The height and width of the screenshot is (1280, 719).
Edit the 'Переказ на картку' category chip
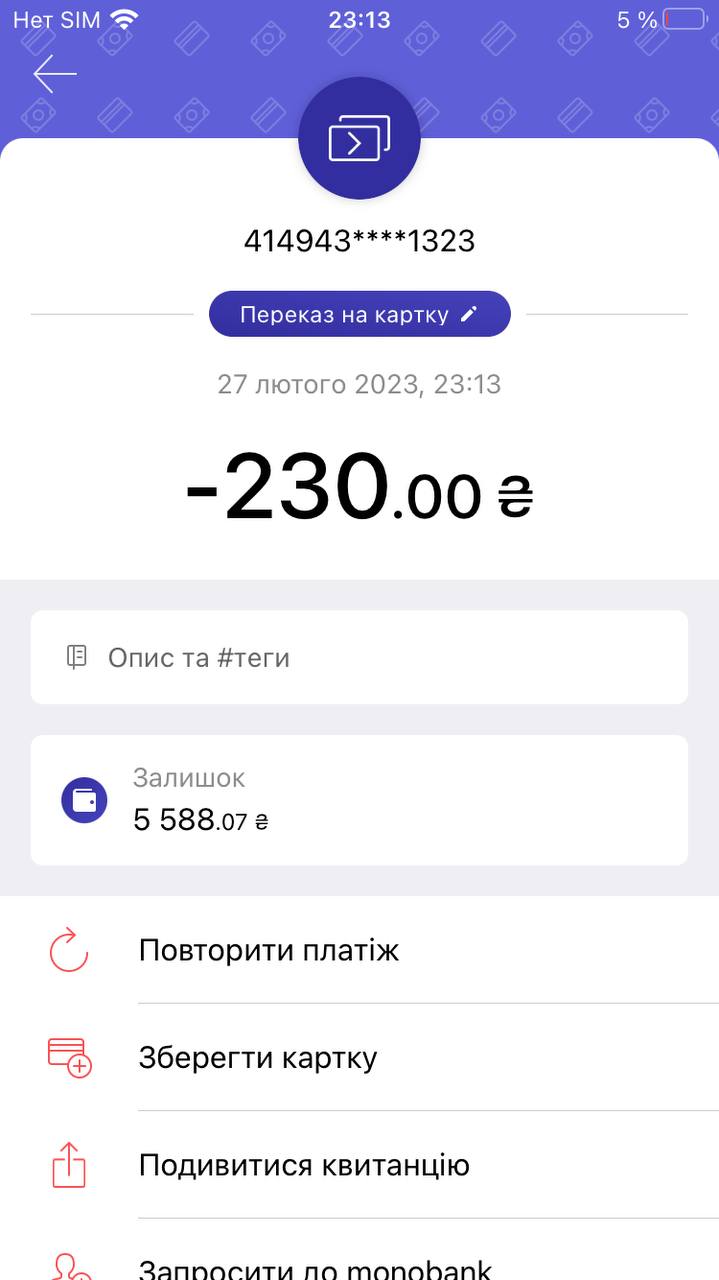click(x=359, y=315)
